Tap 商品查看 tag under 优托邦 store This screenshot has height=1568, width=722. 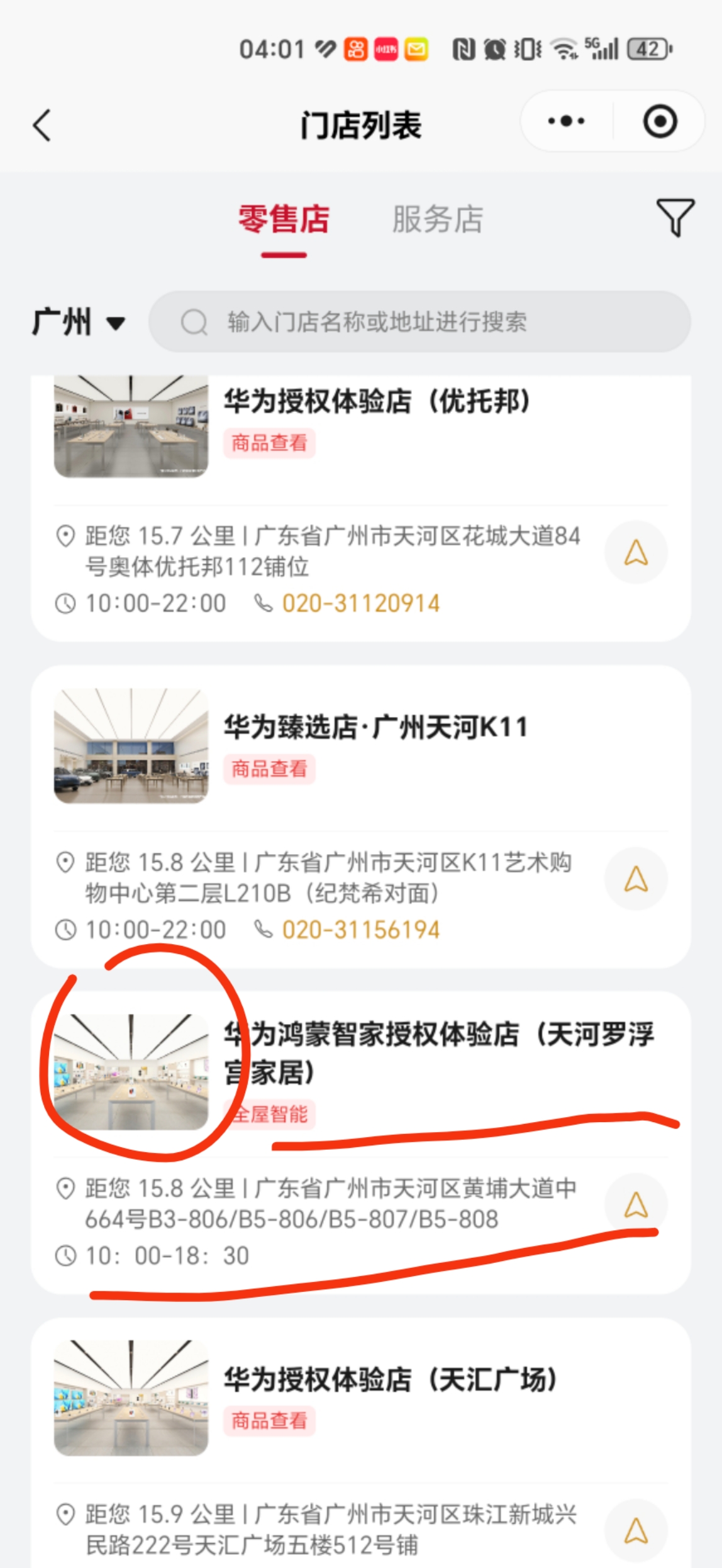pos(269,443)
